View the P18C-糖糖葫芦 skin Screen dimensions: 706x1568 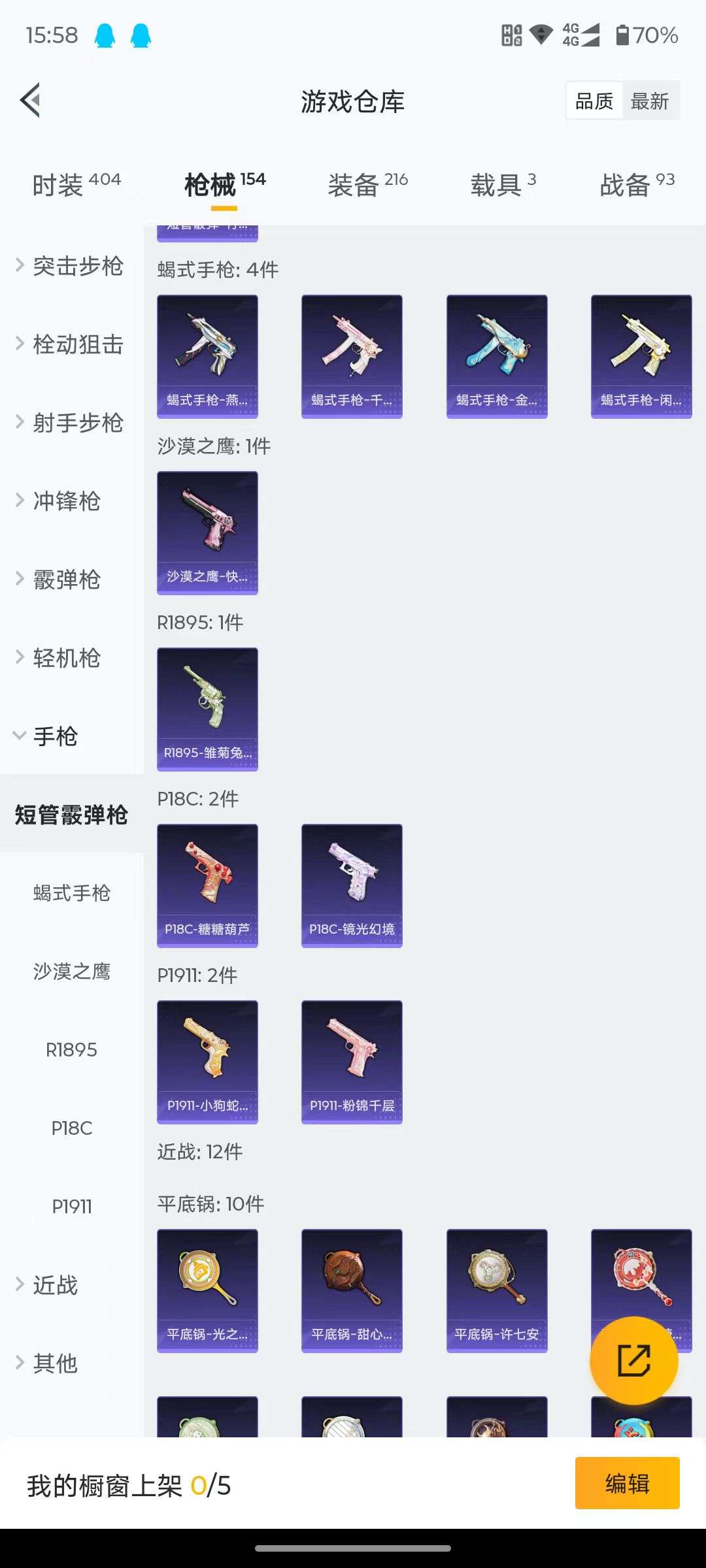[207, 885]
